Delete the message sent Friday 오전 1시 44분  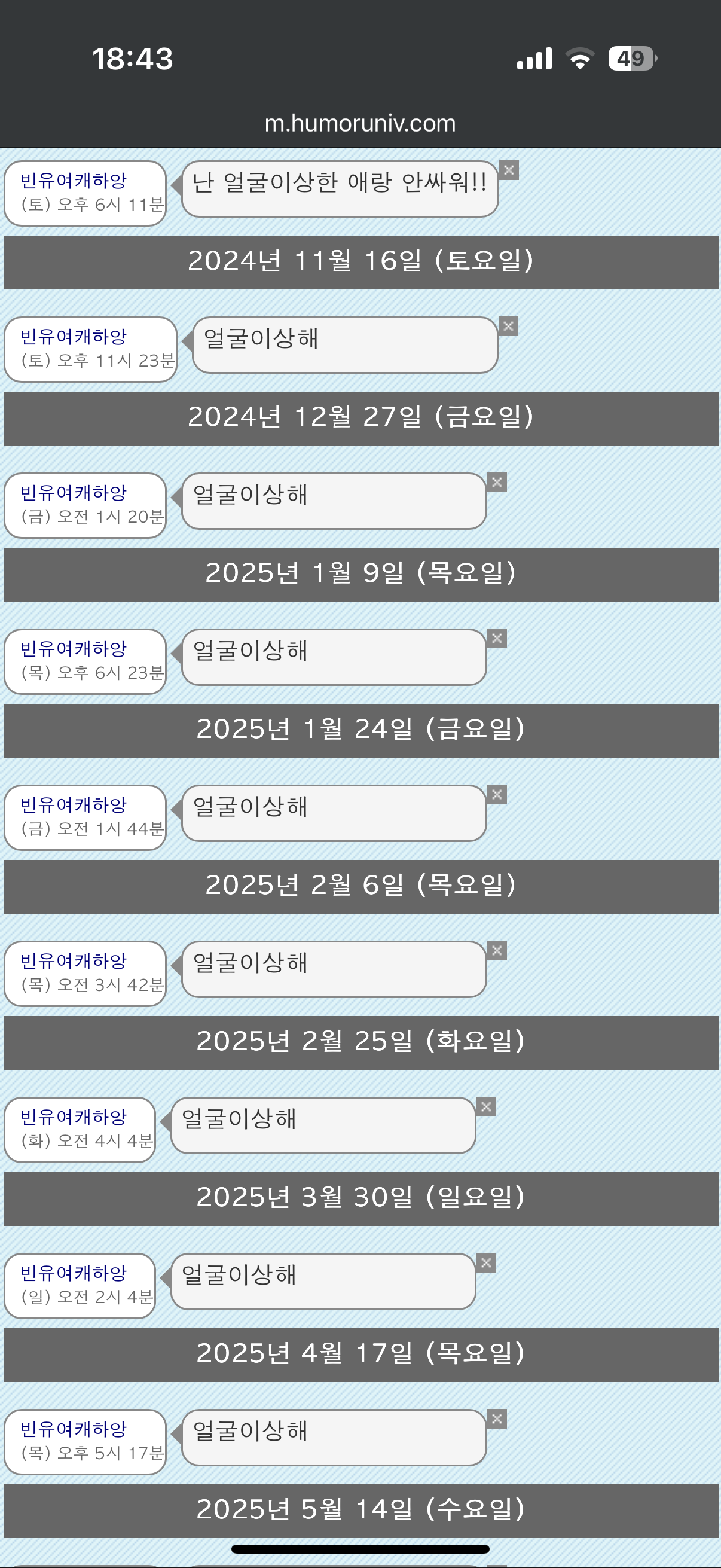coord(497,794)
